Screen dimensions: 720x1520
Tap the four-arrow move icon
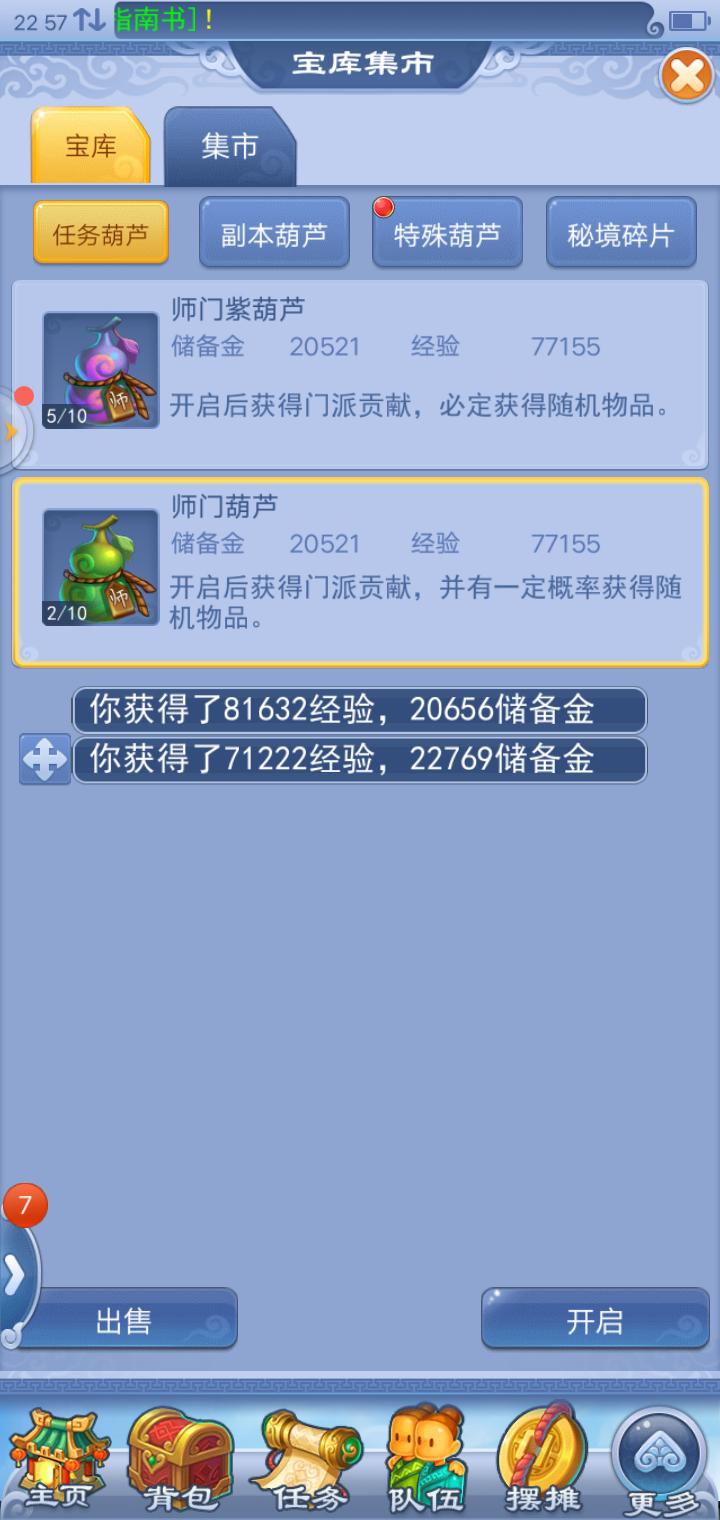(x=45, y=759)
